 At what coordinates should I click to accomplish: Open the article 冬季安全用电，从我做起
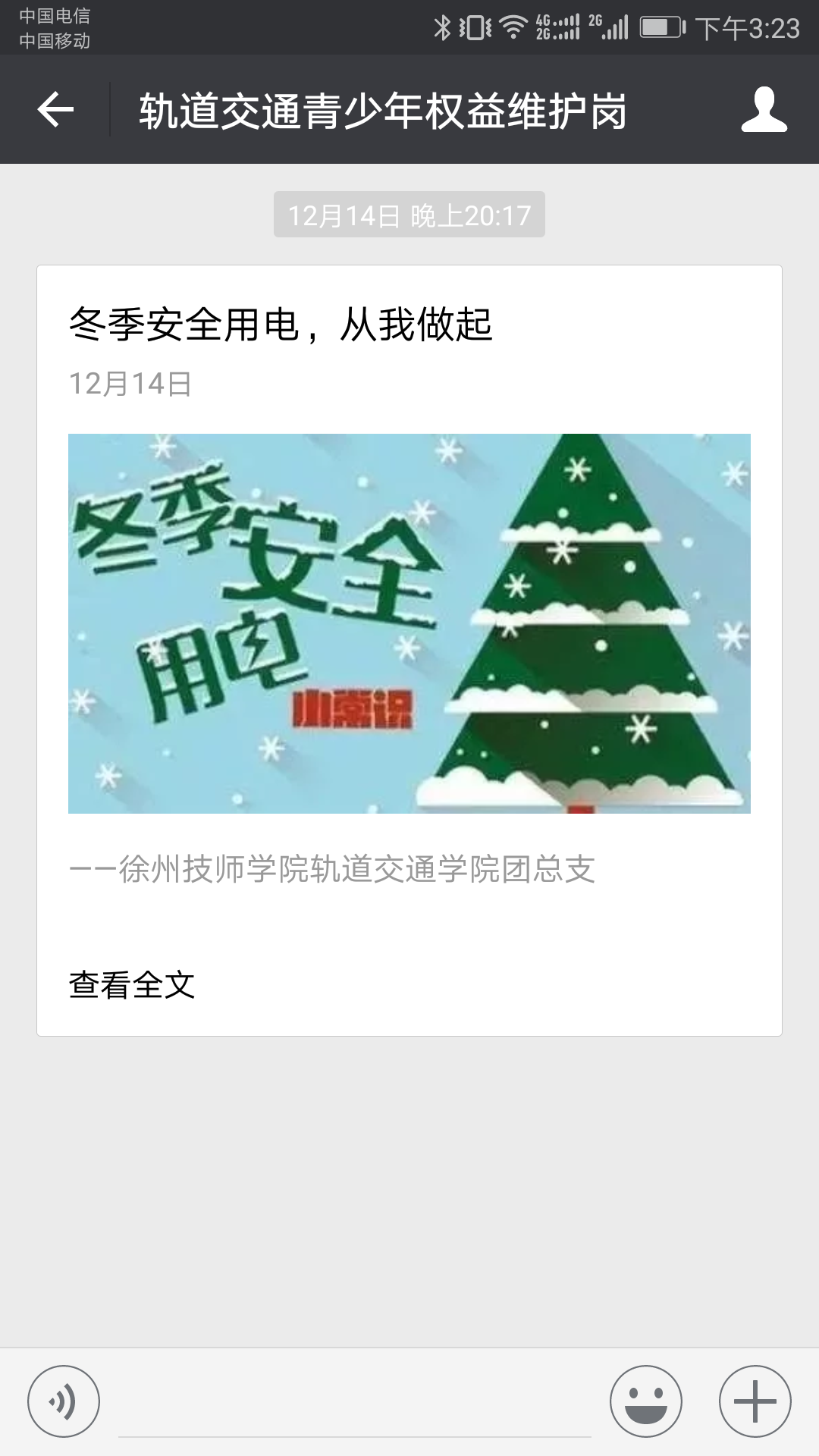[281, 325]
